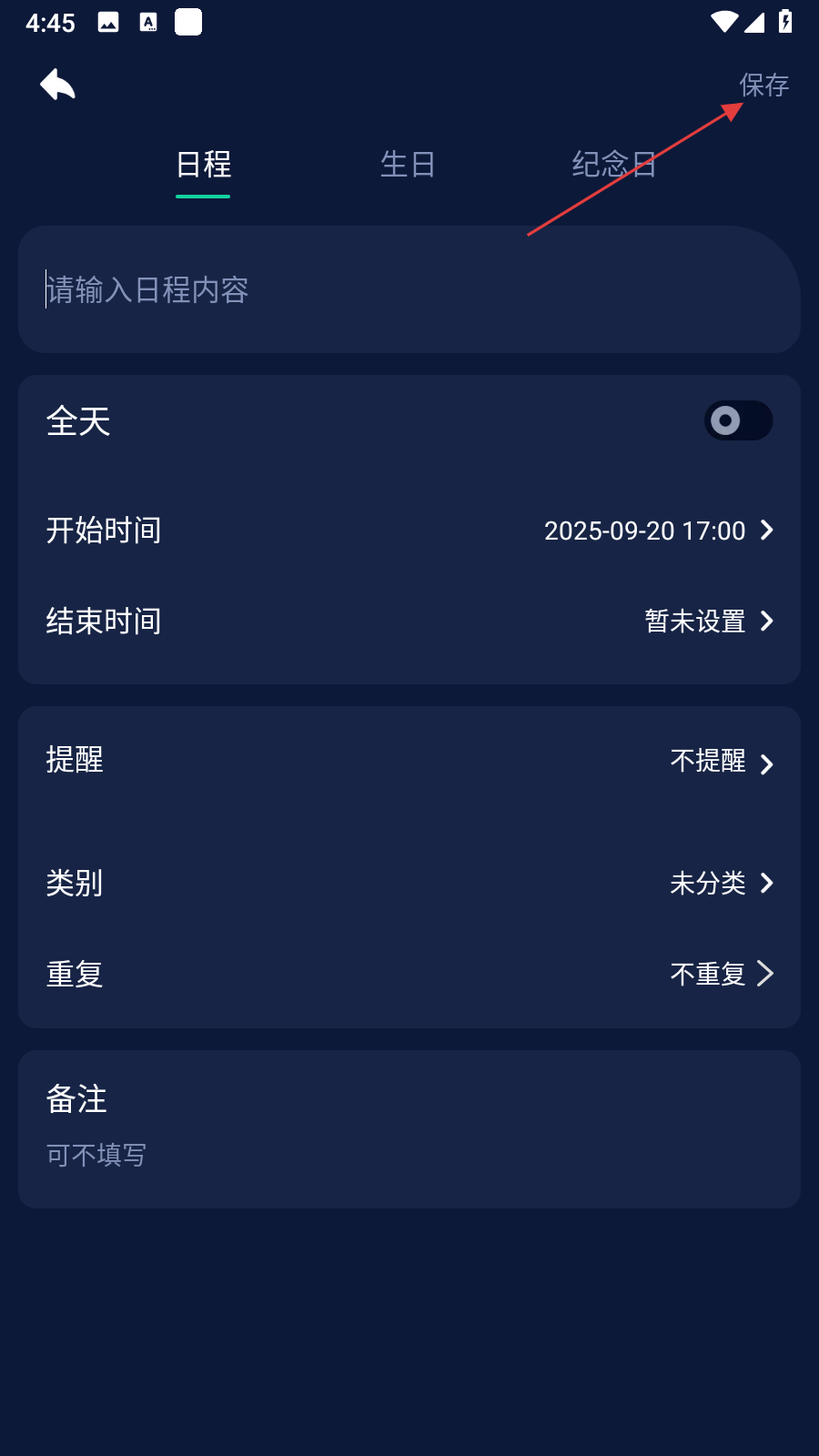
Task: Switch to the 纪念日 tab
Action: tap(613, 165)
